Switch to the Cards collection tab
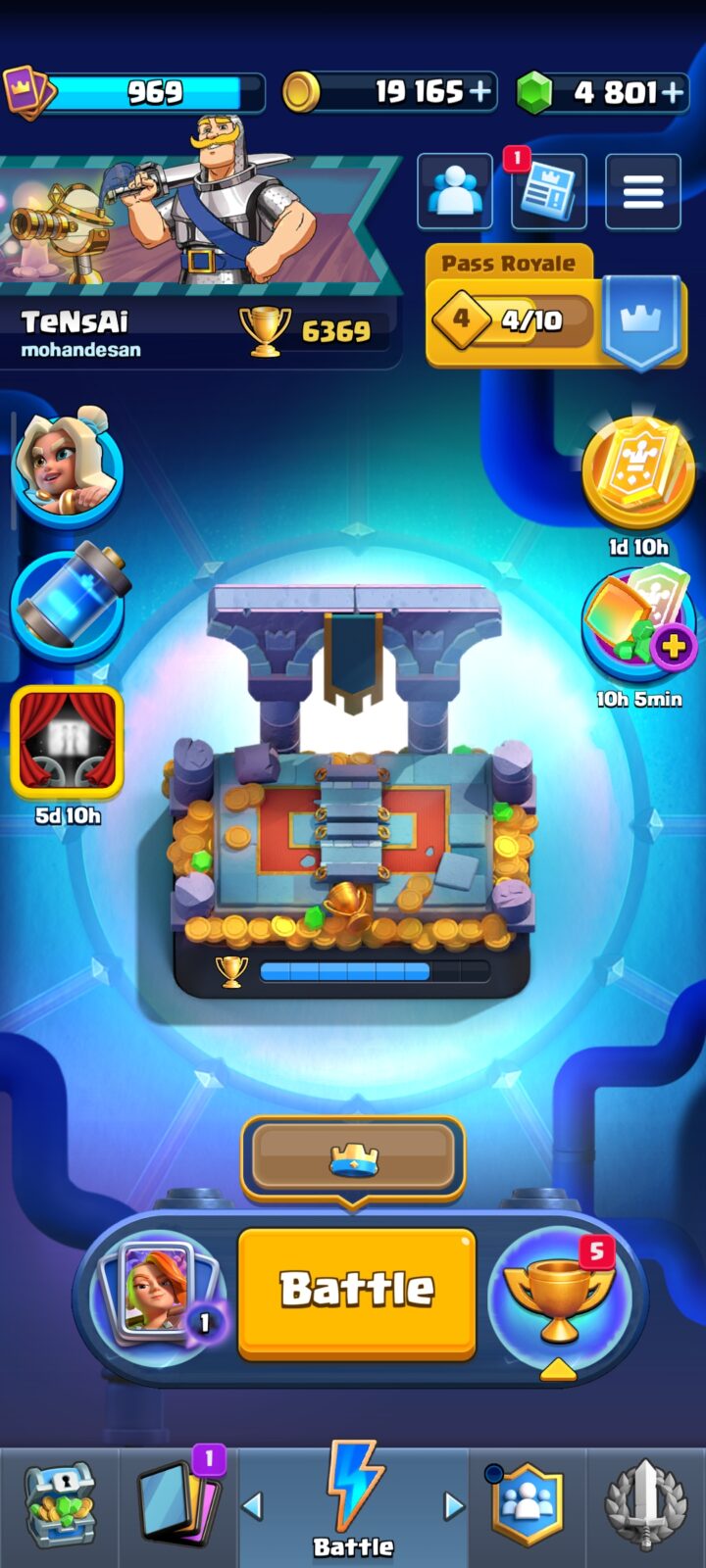706x1568 pixels. (178, 1504)
